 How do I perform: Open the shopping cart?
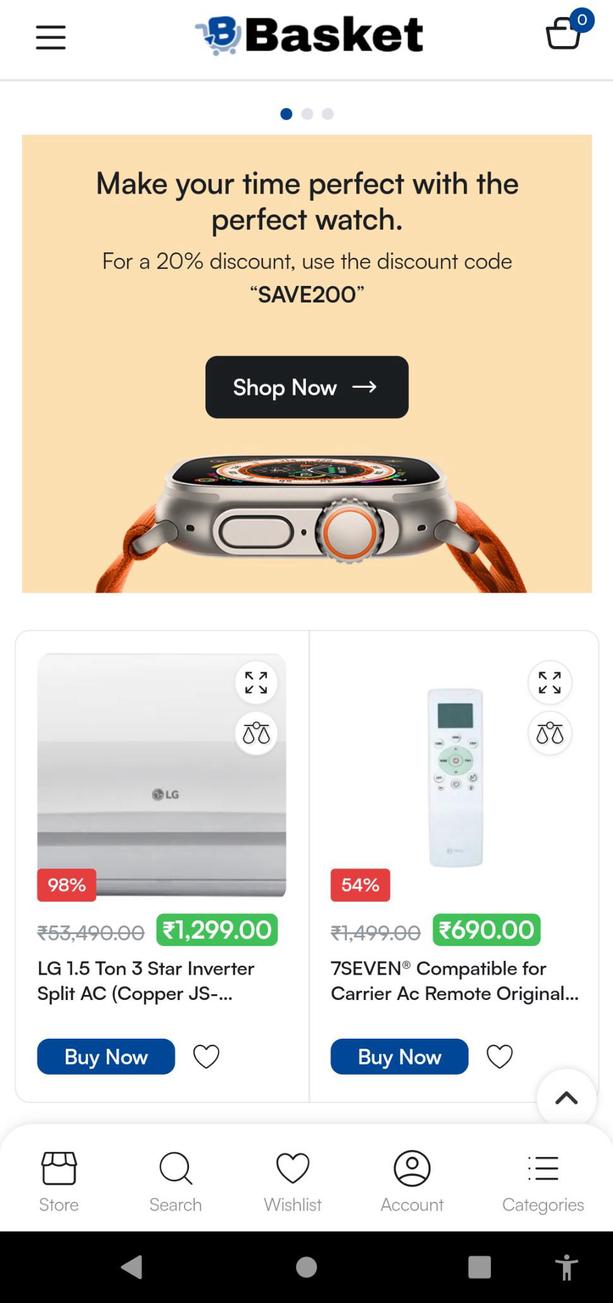click(563, 34)
